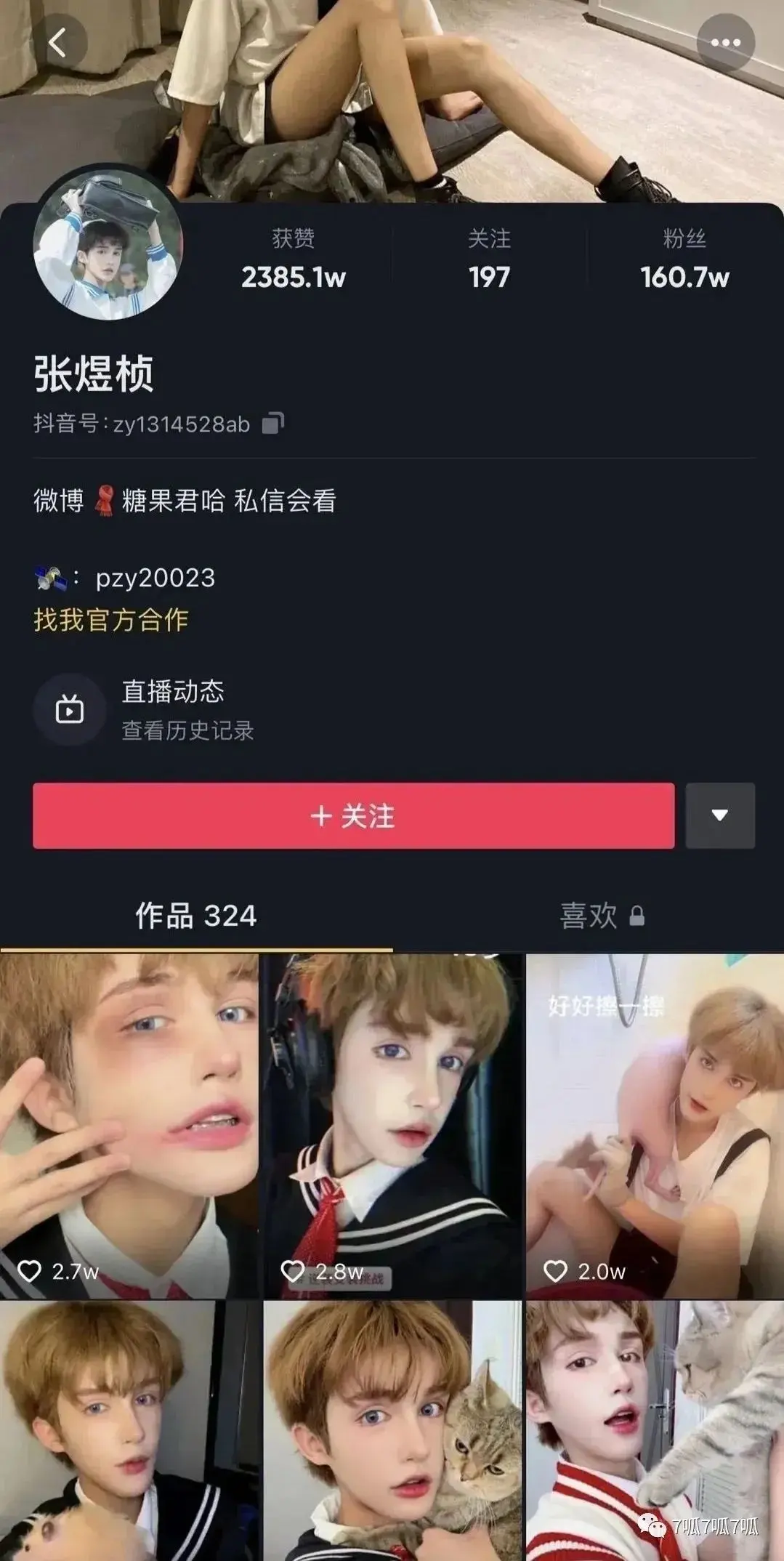Follow this user with the red 关注 button
784x1561 pixels.
tap(353, 815)
